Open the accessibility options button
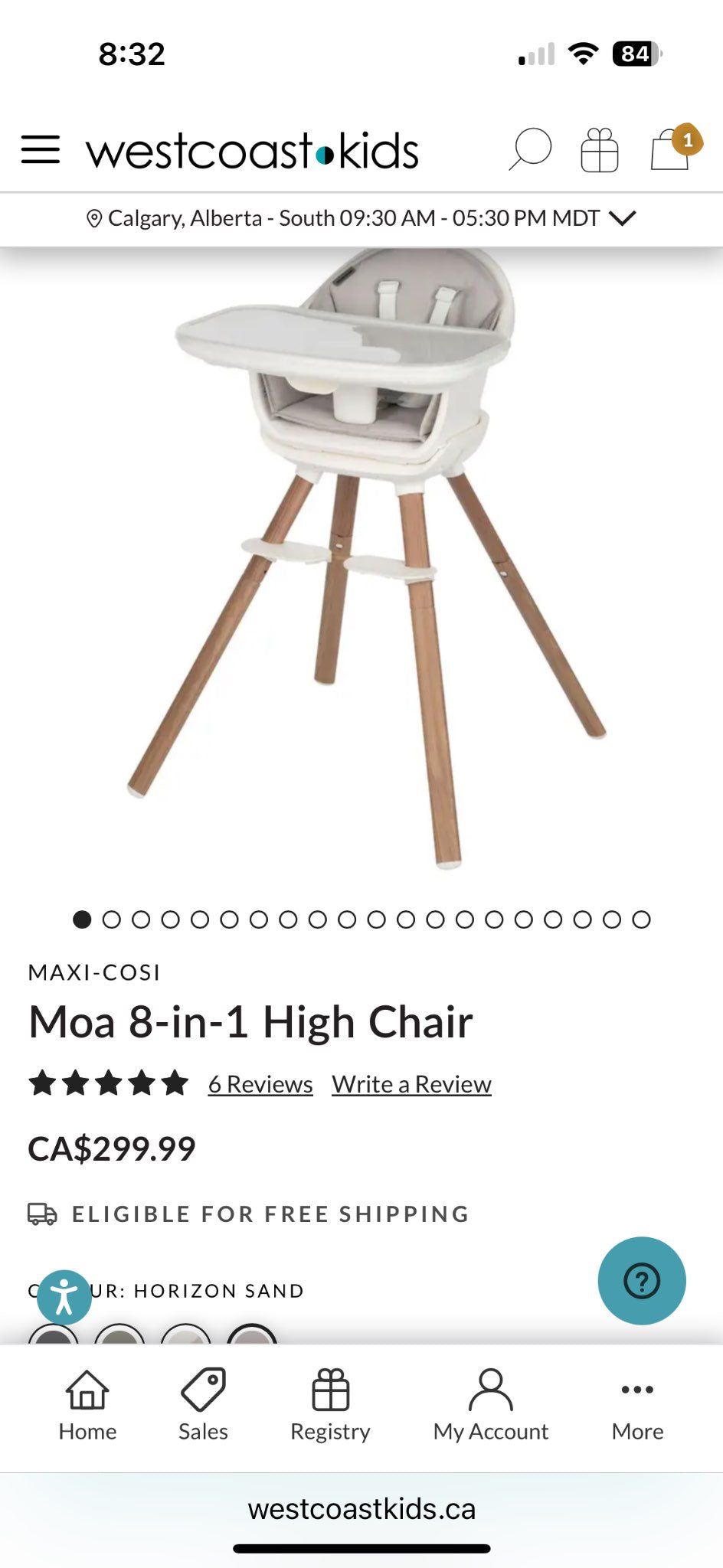This screenshot has width=723, height=1568. point(64,1297)
